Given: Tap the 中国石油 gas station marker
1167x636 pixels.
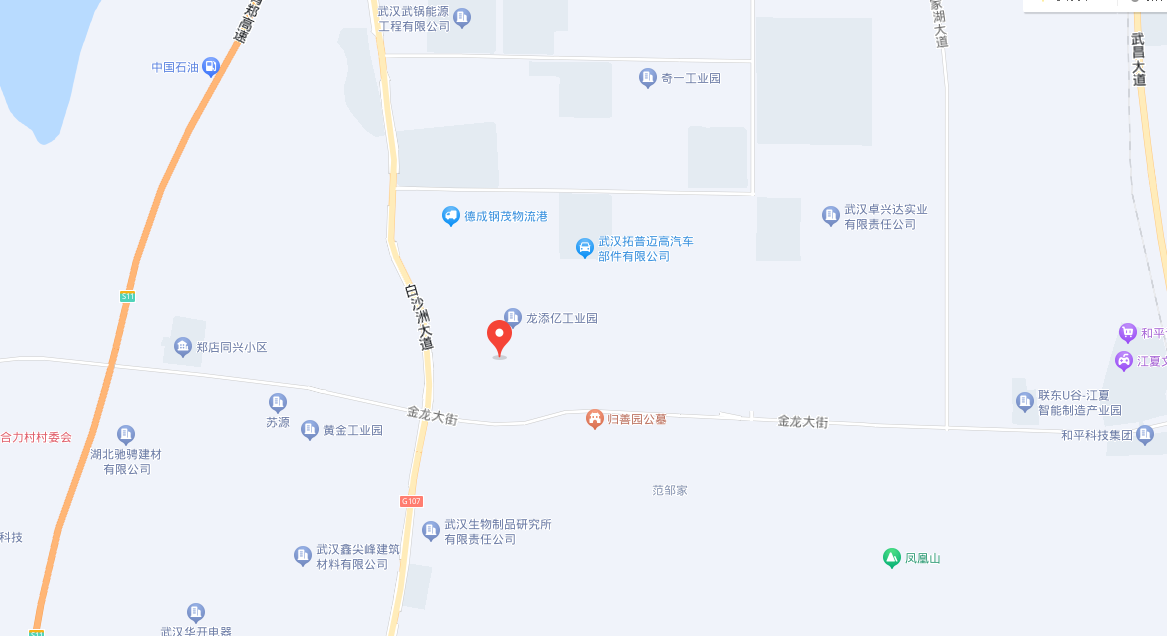Looking at the screenshot, I should [211, 67].
